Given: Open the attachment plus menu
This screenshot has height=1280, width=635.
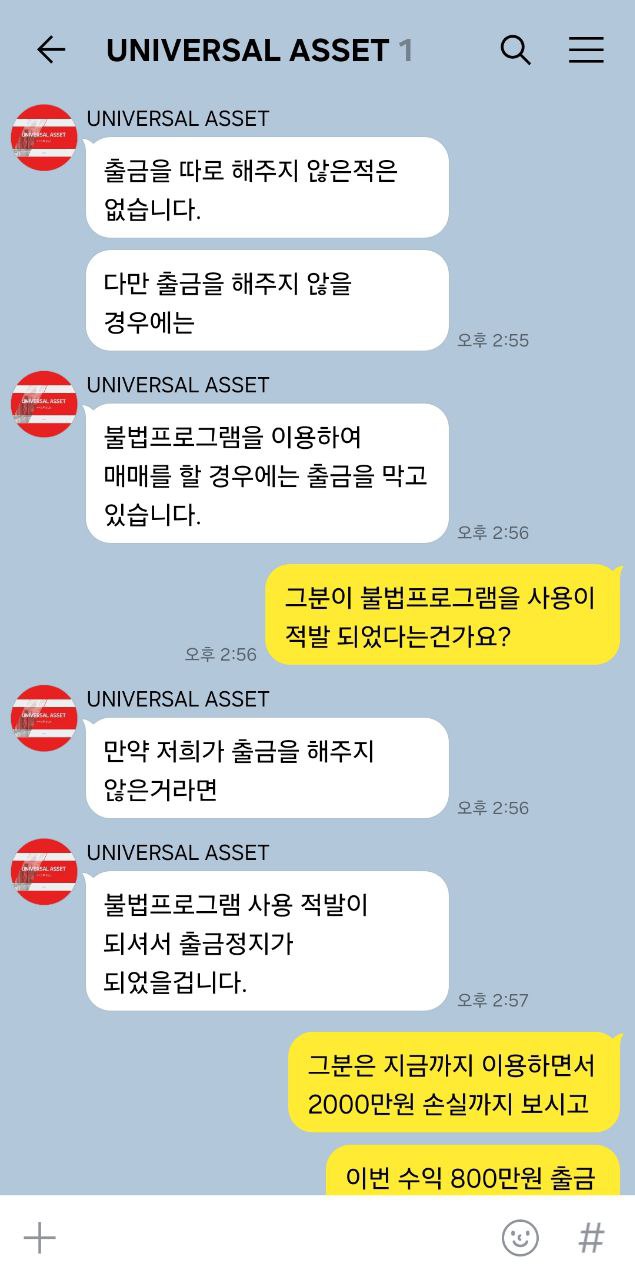Looking at the screenshot, I should pos(40,1238).
